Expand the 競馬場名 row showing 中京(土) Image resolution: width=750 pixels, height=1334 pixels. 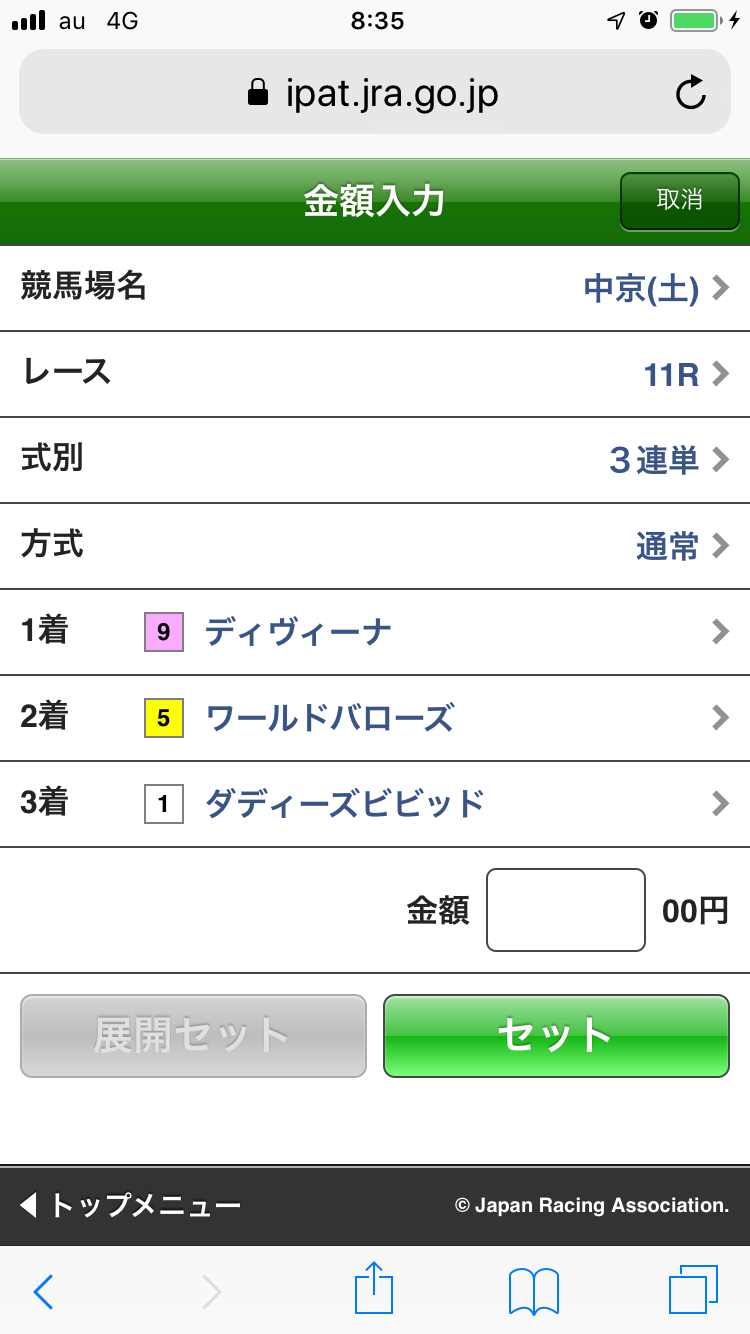375,288
